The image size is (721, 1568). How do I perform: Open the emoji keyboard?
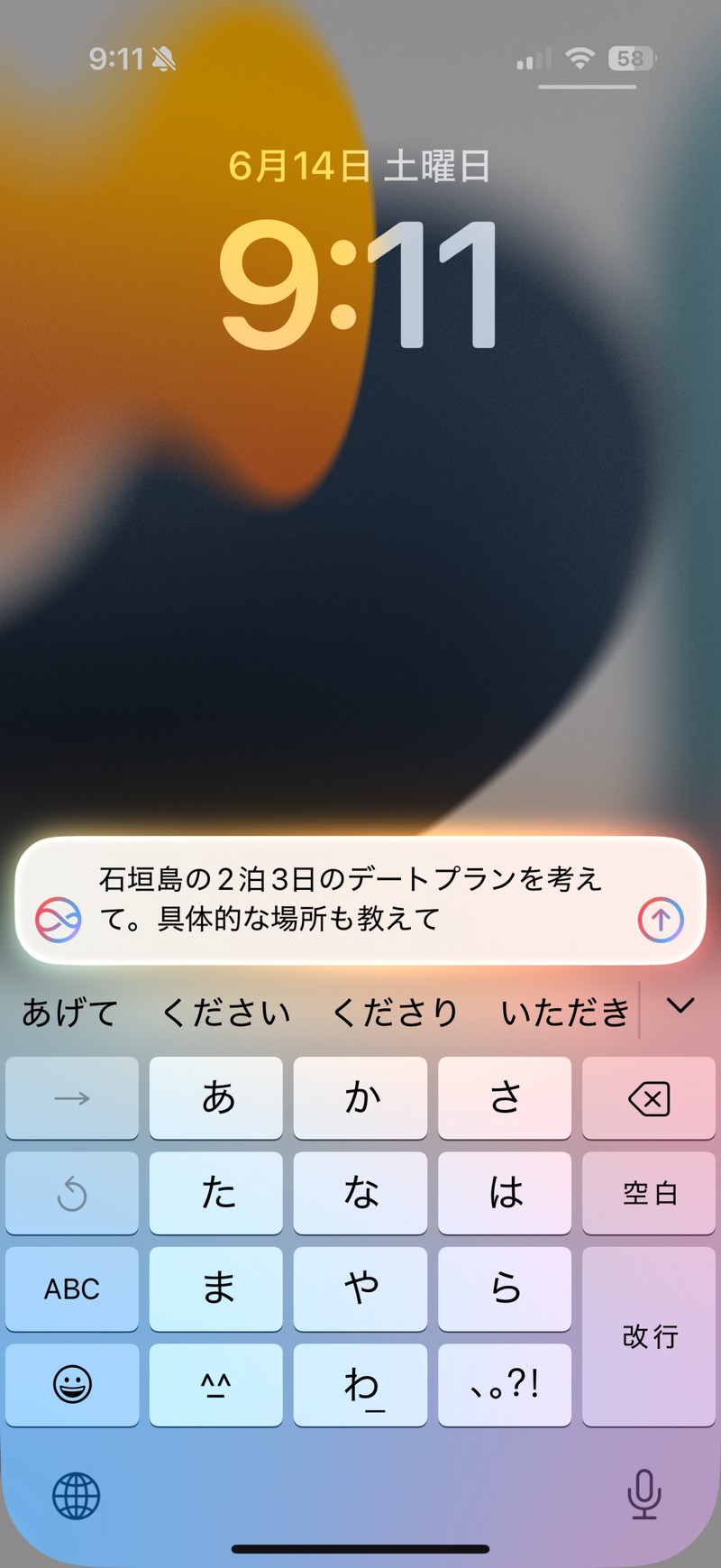click(x=72, y=1385)
